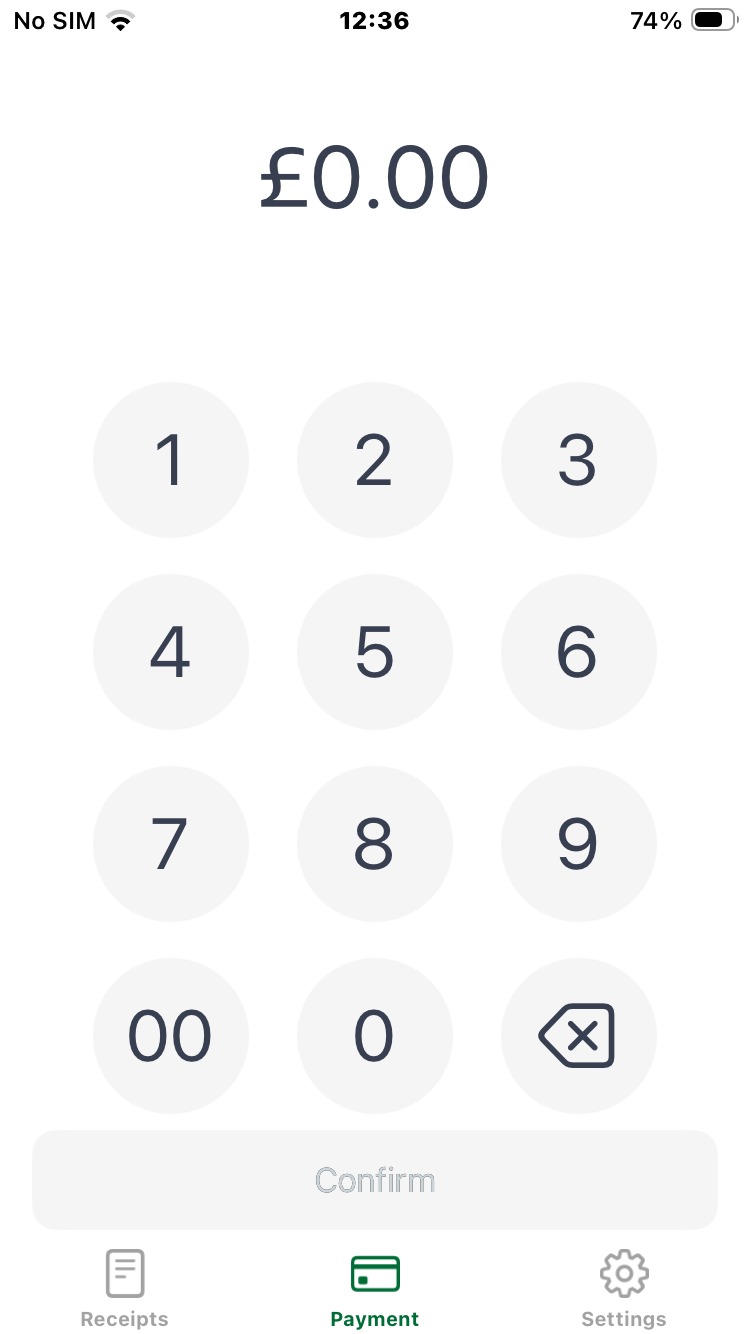This screenshot has height=1334, width=750.
Task: Select the 5 key on the keypad
Action: click(x=375, y=652)
